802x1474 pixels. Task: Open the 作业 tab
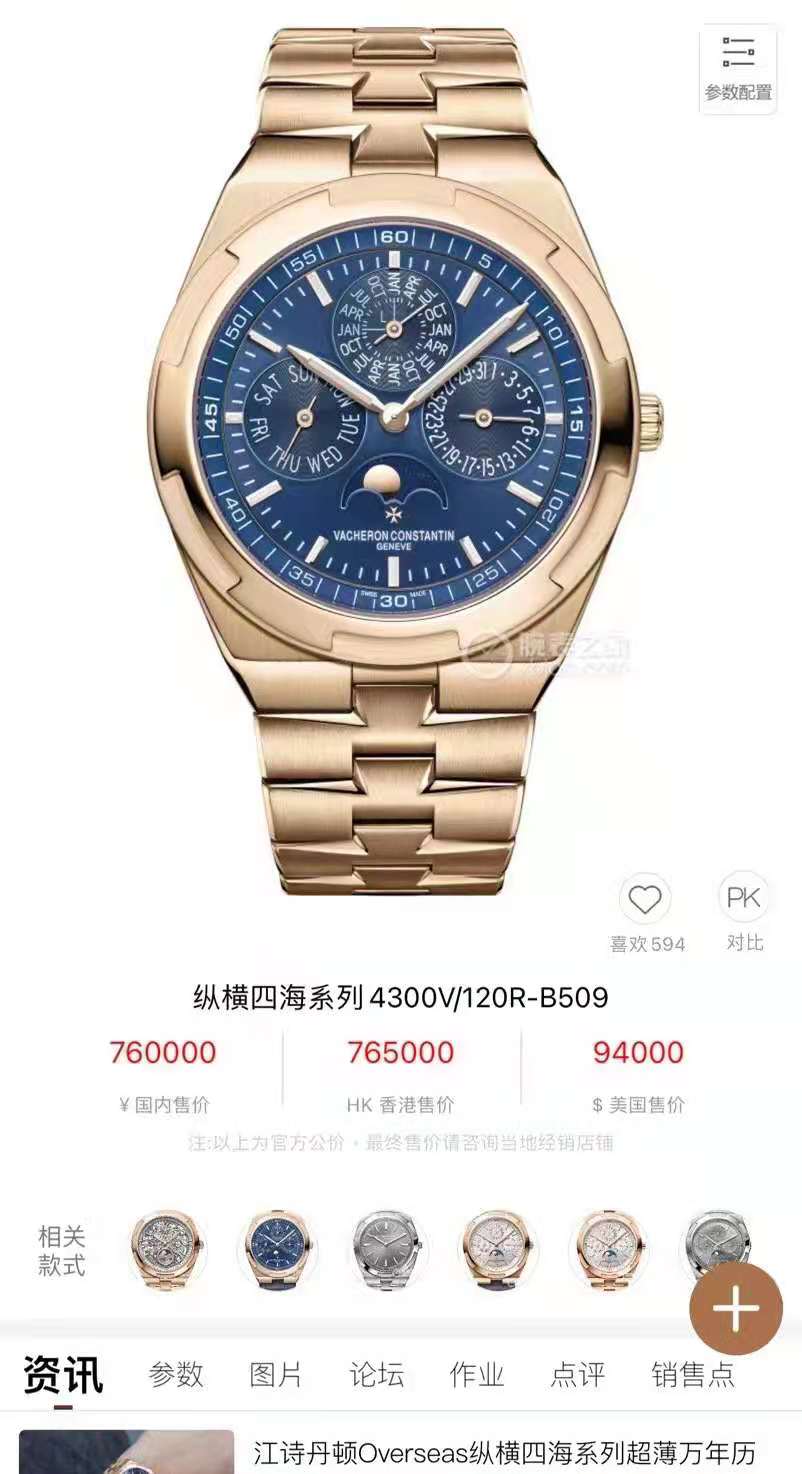point(477,1374)
